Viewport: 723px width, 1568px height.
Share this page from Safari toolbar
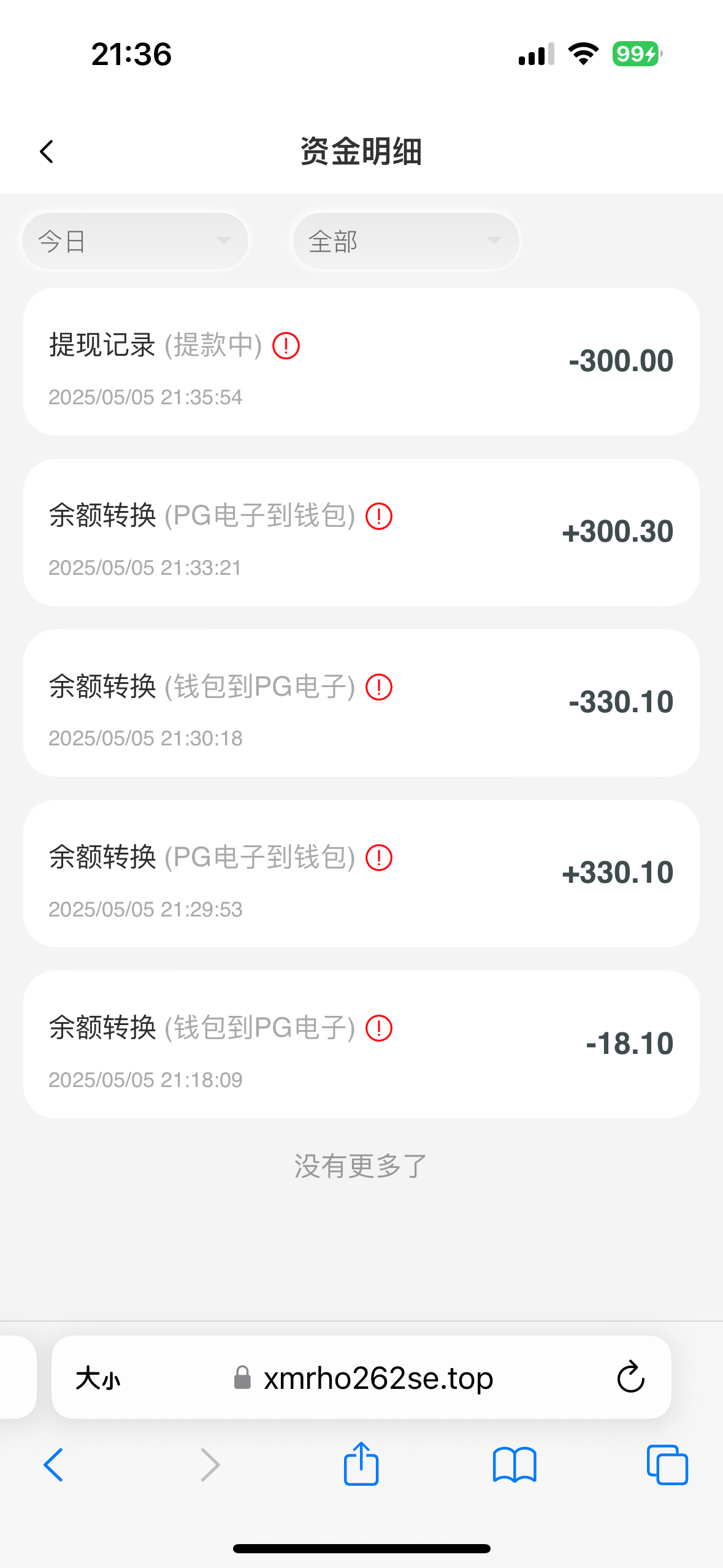click(361, 1464)
